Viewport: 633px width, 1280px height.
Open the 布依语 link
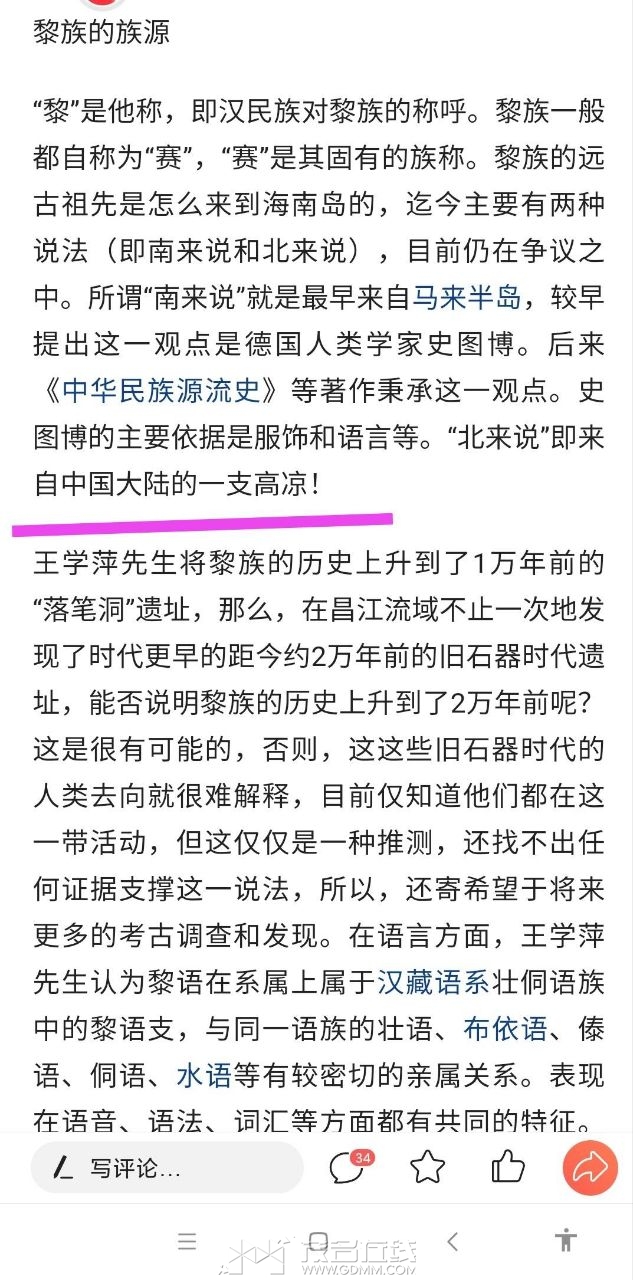point(505,1029)
